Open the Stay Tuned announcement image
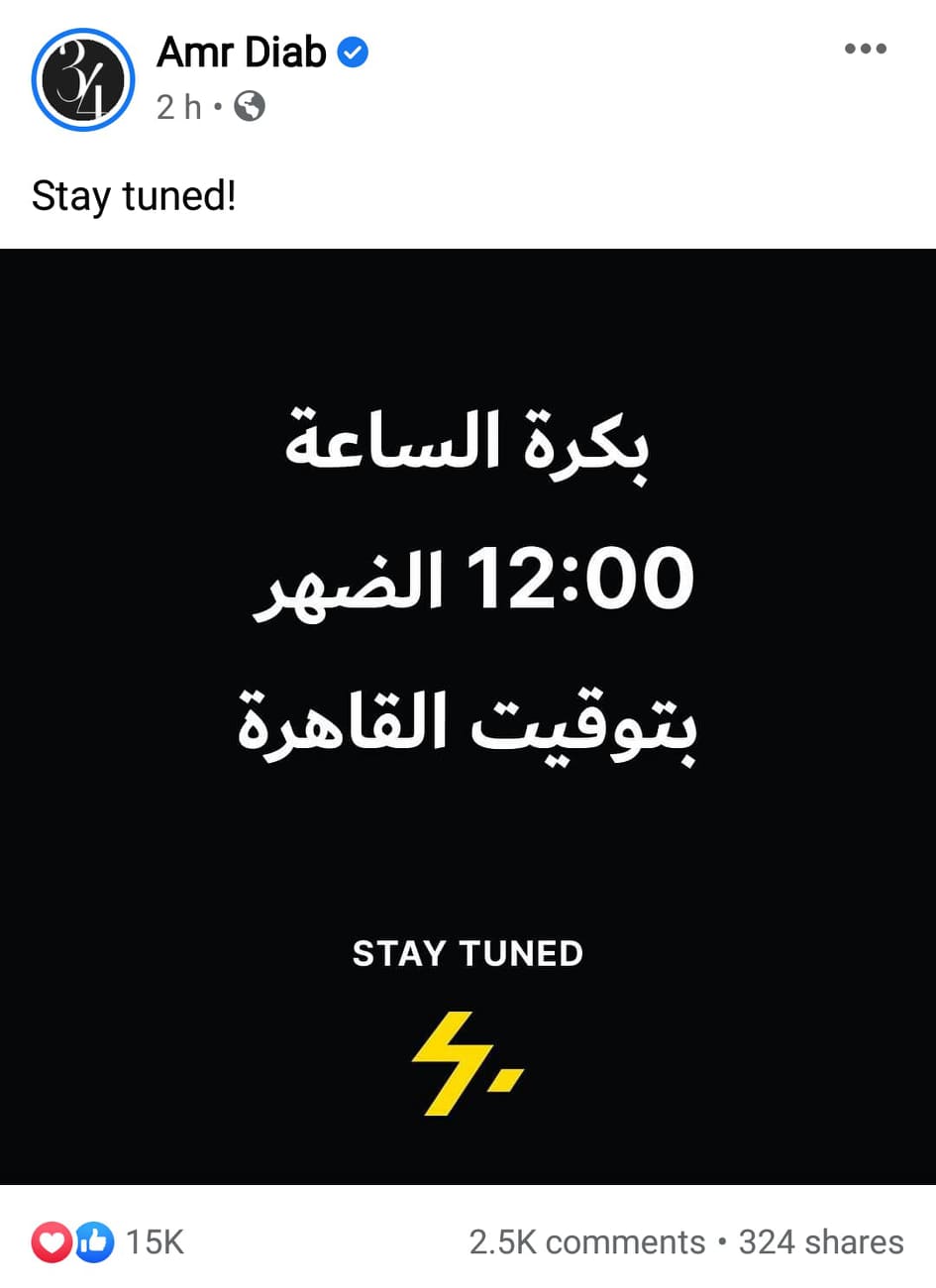 tap(468, 715)
